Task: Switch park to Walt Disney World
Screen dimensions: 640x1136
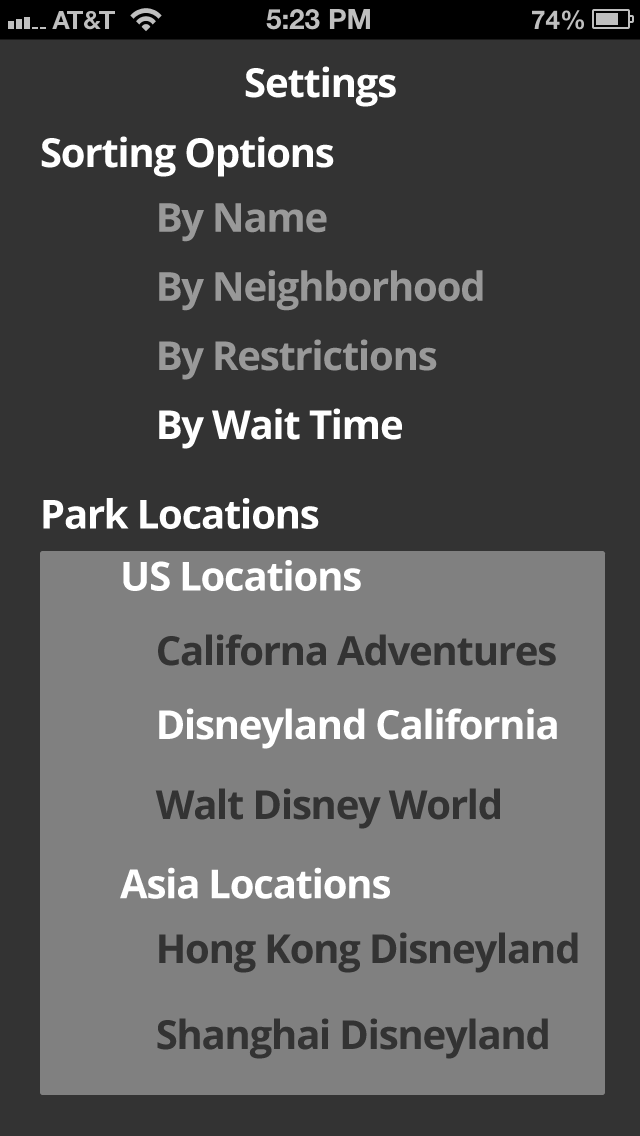Action: 329,805
